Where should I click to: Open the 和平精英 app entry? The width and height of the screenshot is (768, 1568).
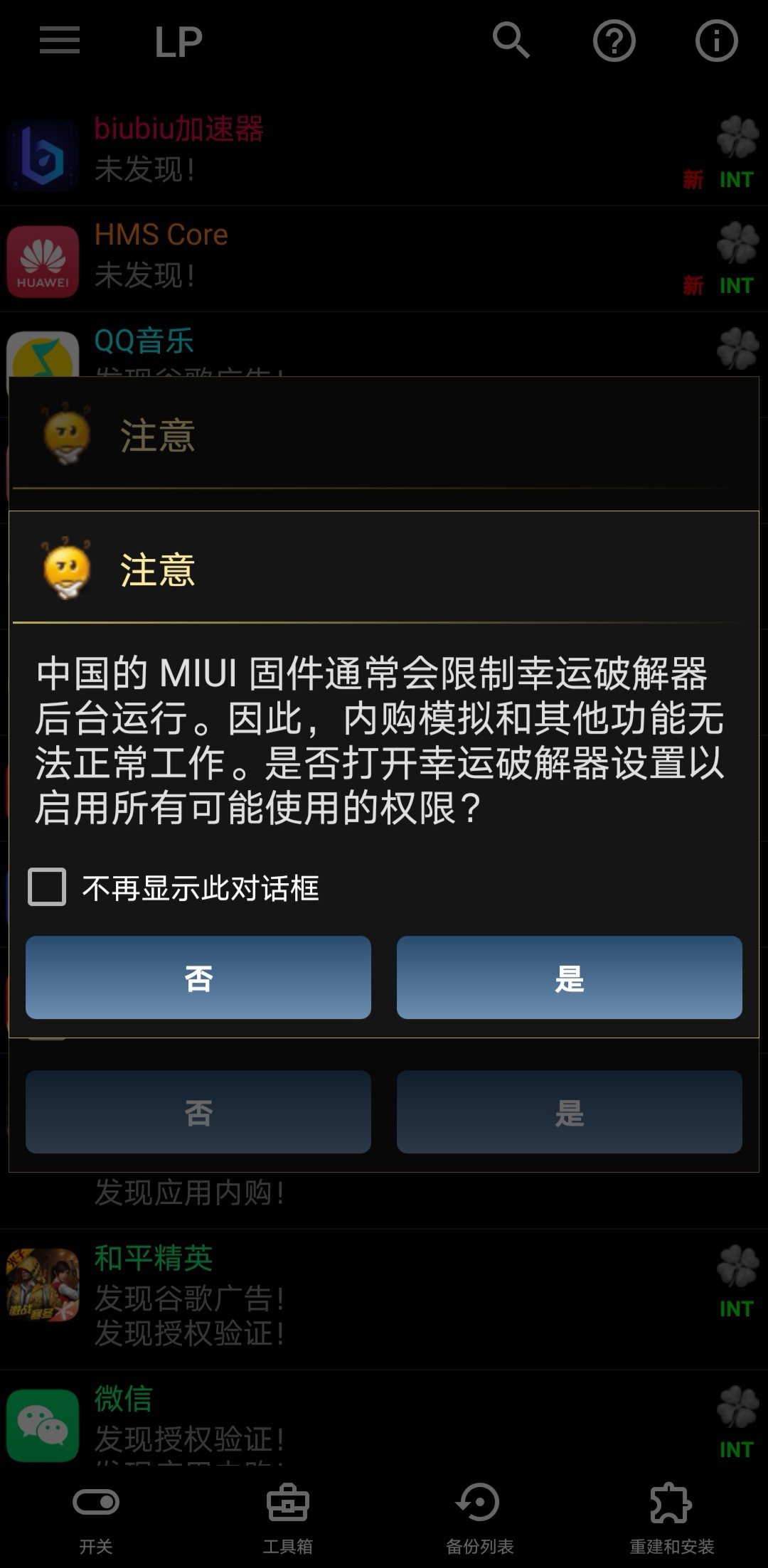pyautogui.click(x=384, y=1299)
